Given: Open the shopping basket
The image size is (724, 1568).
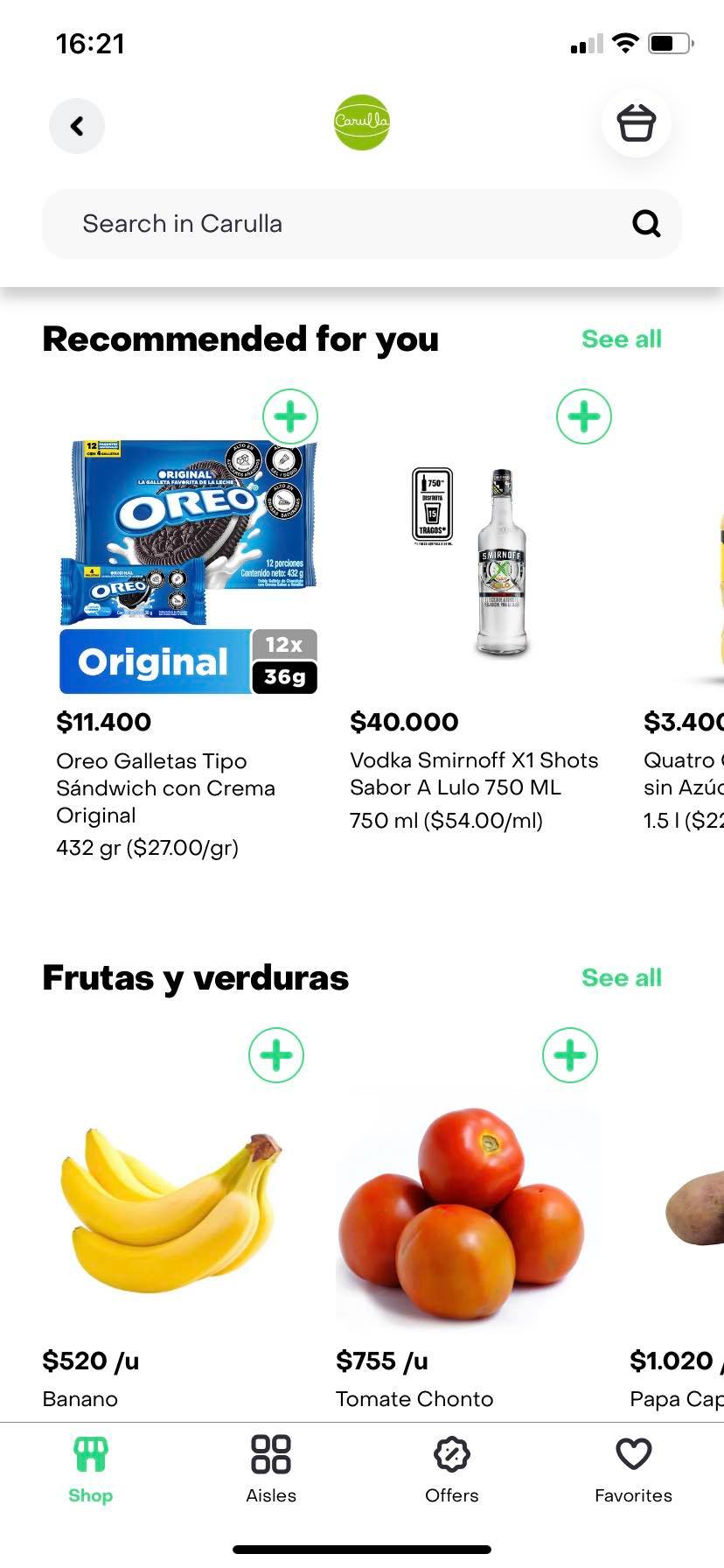Looking at the screenshot, I should pyautogui.click(x=636, y=123).
